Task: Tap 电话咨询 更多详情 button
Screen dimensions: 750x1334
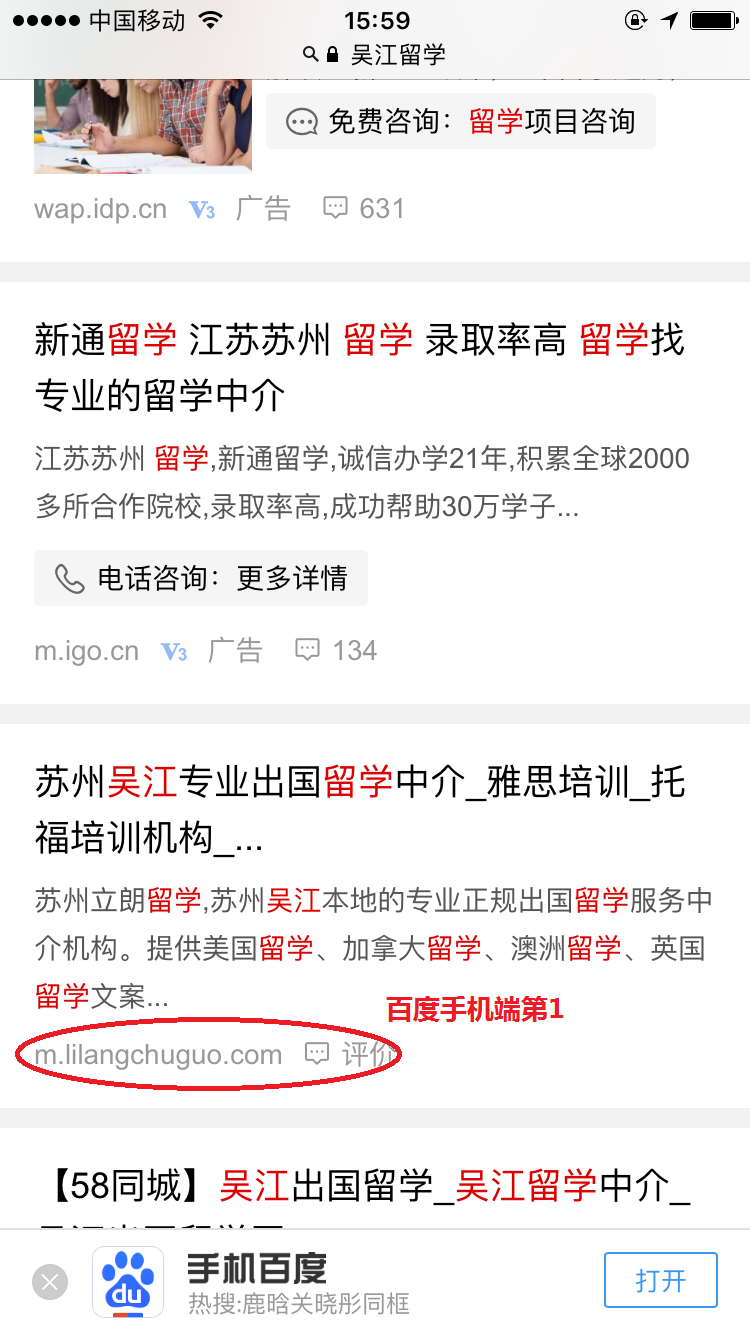Action: pyautogui.click(x=201, y=578)
